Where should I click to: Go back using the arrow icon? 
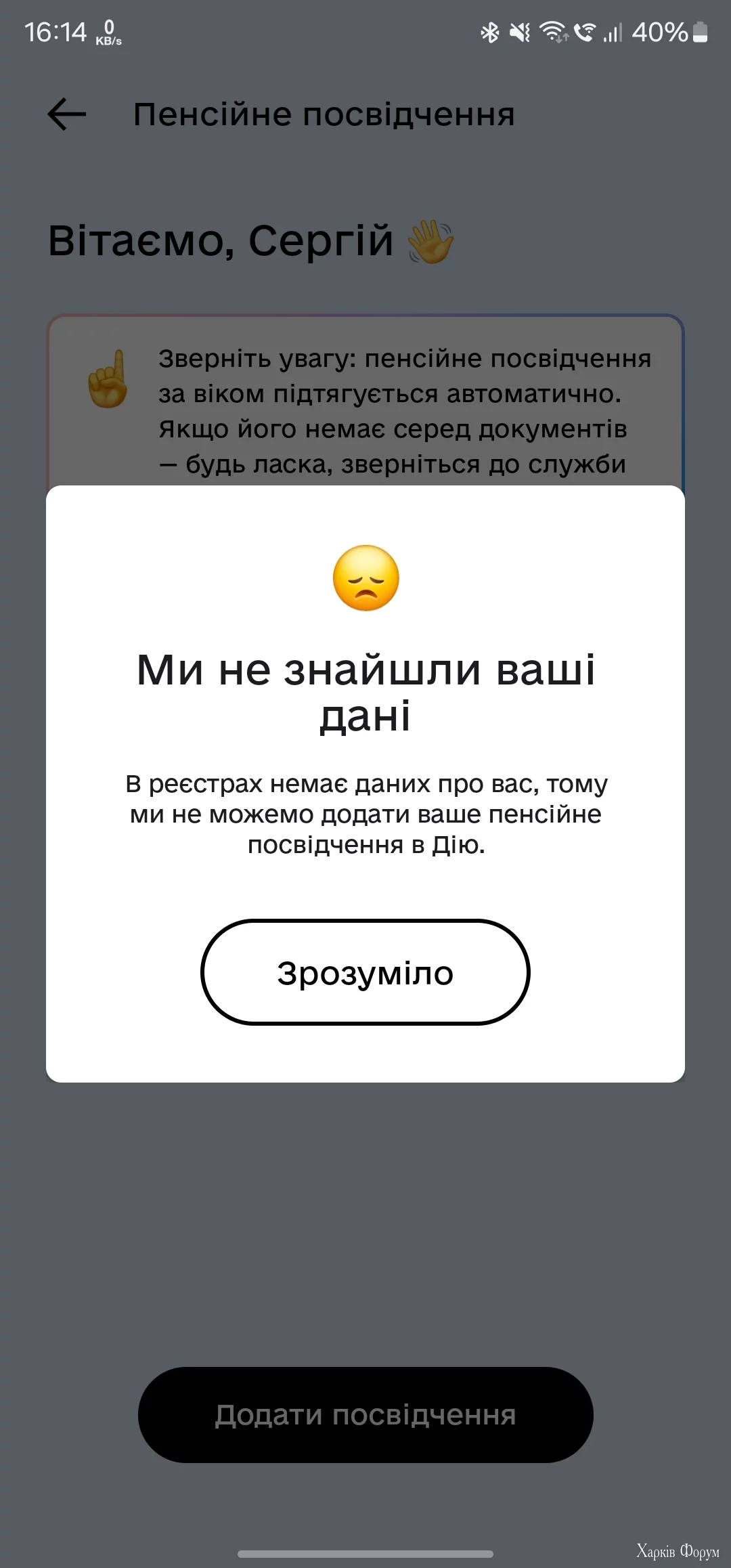66,114
